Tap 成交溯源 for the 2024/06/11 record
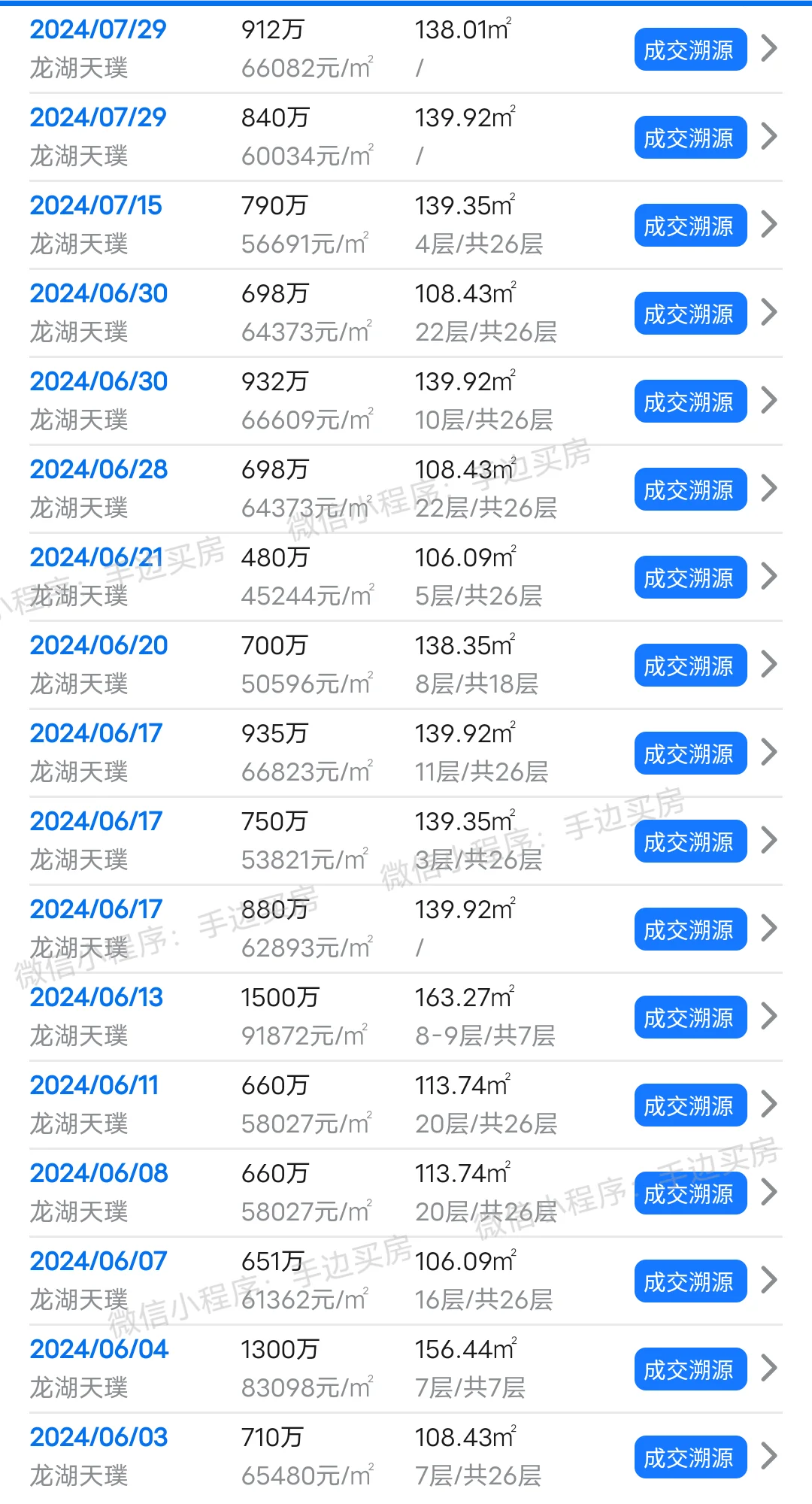 tap(690, 1105)
